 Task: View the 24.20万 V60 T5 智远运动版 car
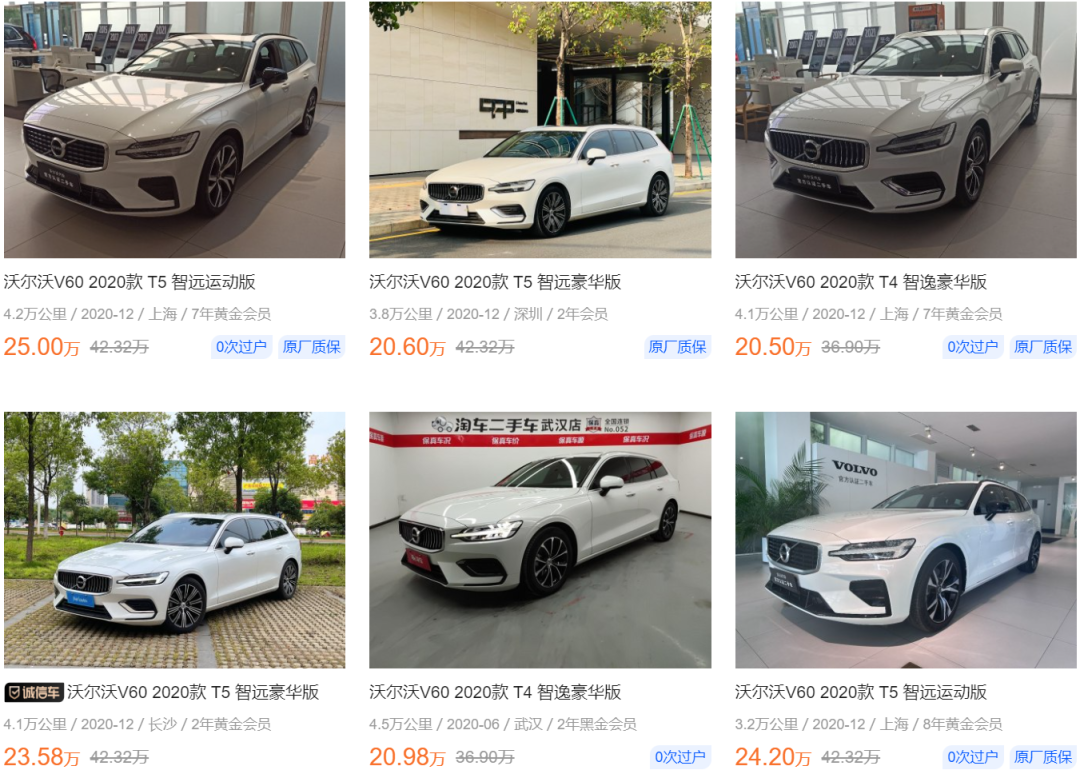pyautogui.click(x=906, y=540)
